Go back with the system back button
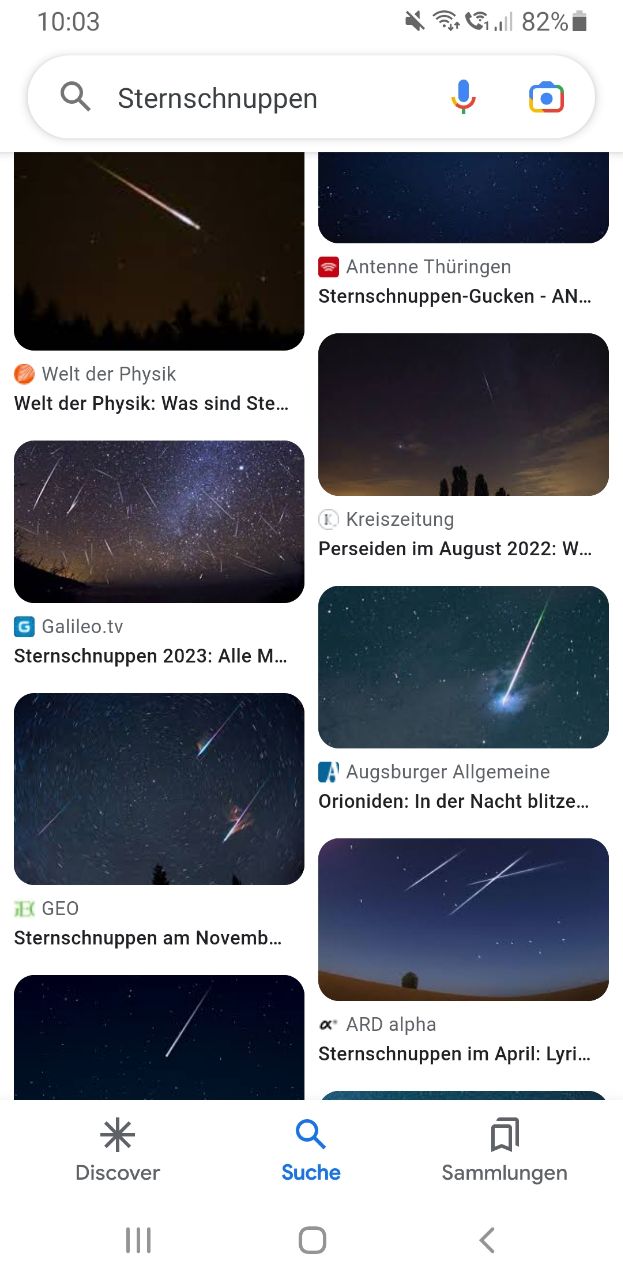 487,1240
